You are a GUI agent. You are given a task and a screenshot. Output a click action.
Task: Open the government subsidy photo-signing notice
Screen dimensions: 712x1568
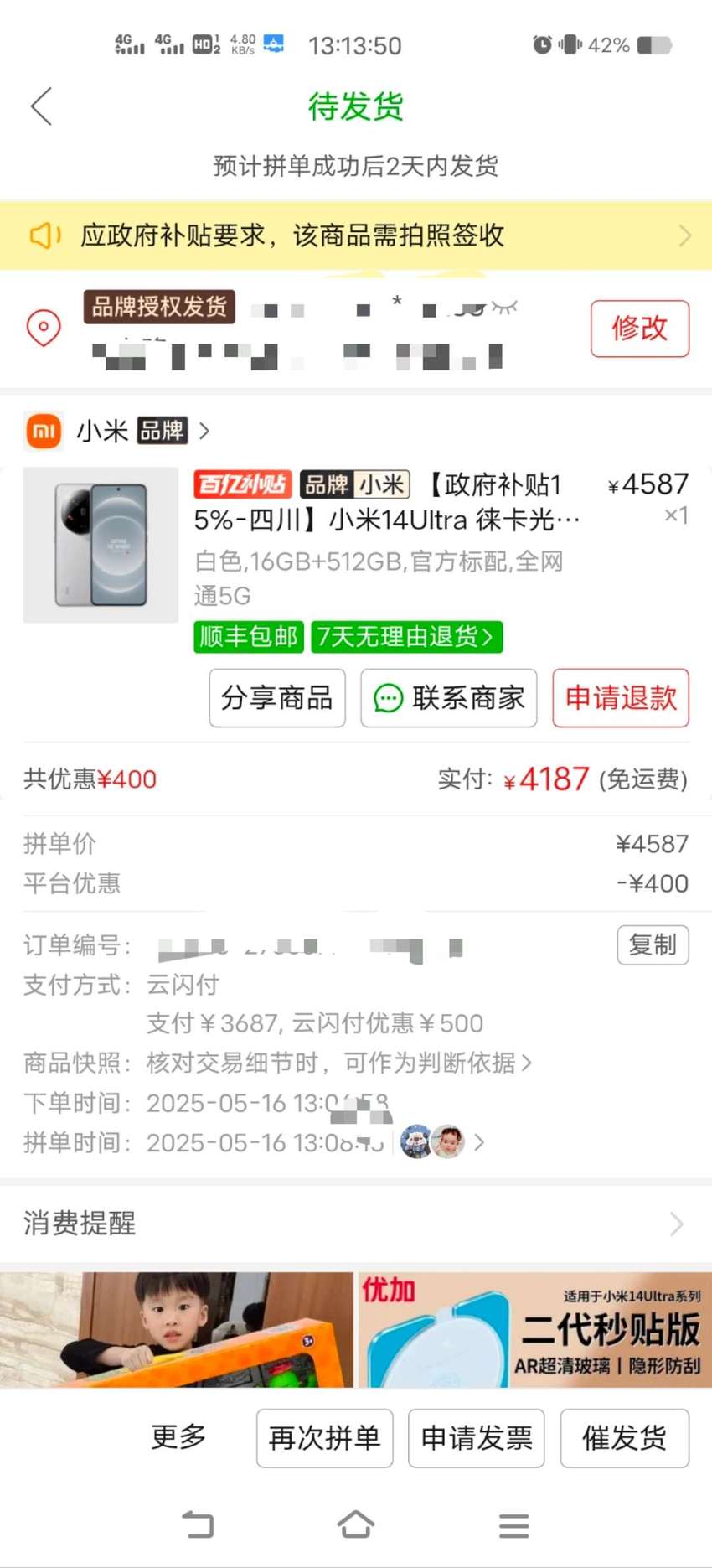point(356,235)
